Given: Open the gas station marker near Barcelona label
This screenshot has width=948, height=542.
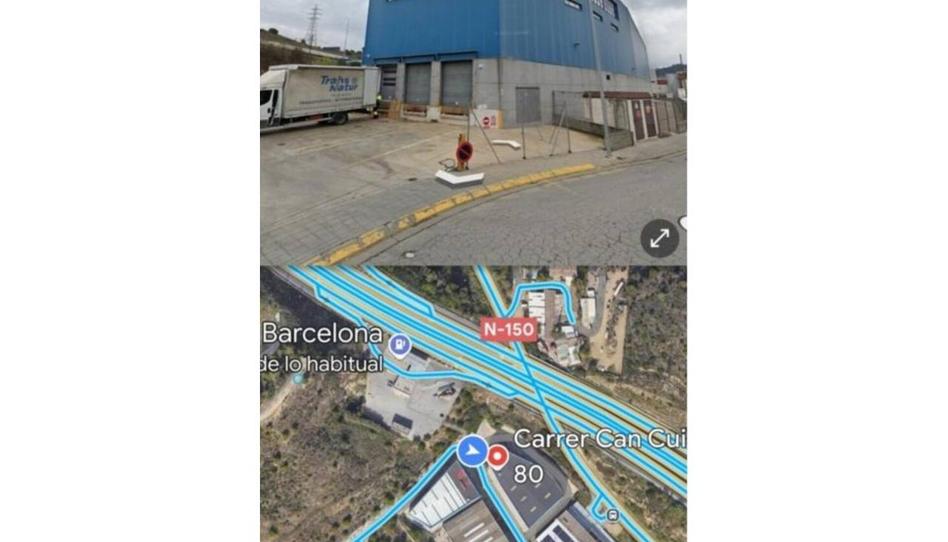Looking at the screenshot, I should pos(399,345).
